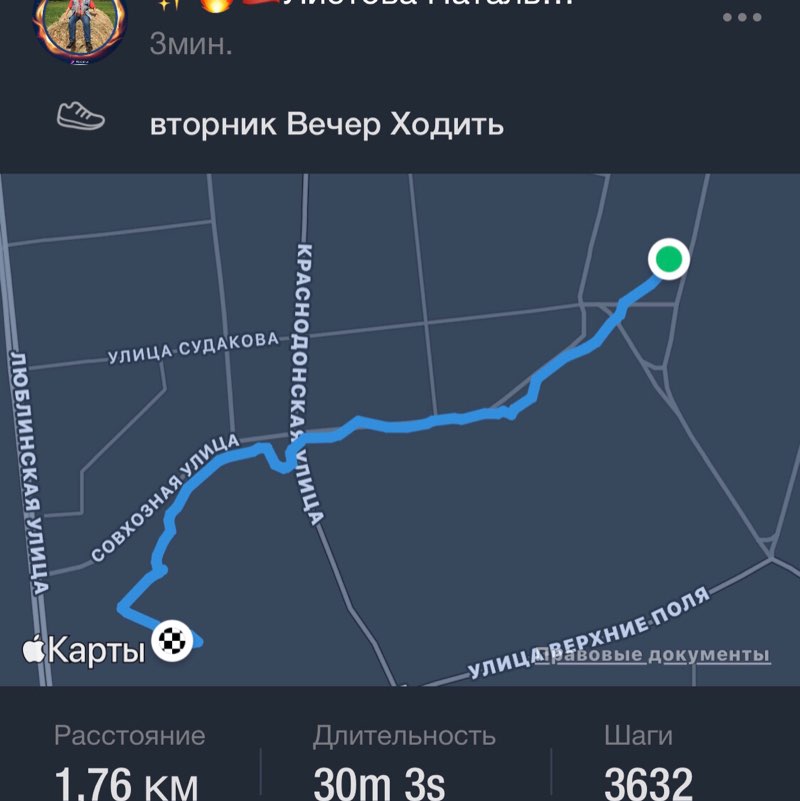Open the "Правовые документы" legal link
Image resolution: width=800 pixels, height=801 pixels.
(650, 655)
